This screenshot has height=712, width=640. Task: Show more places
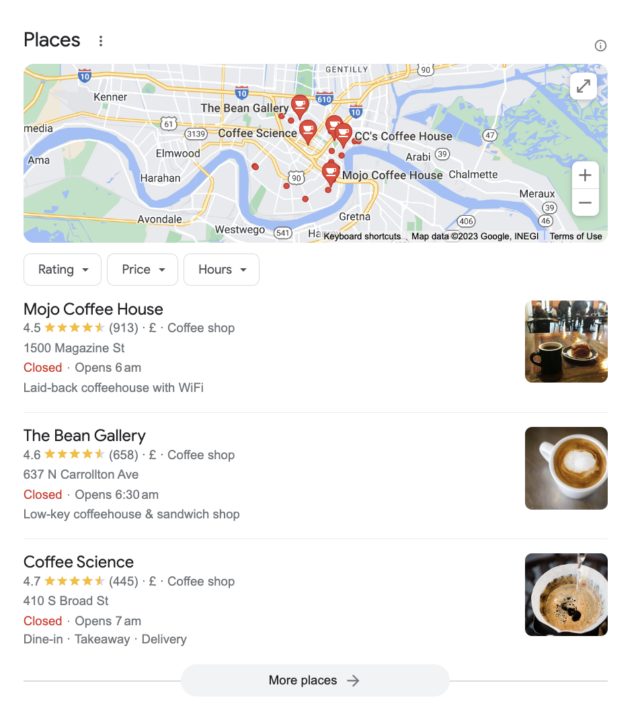(314, 680)
